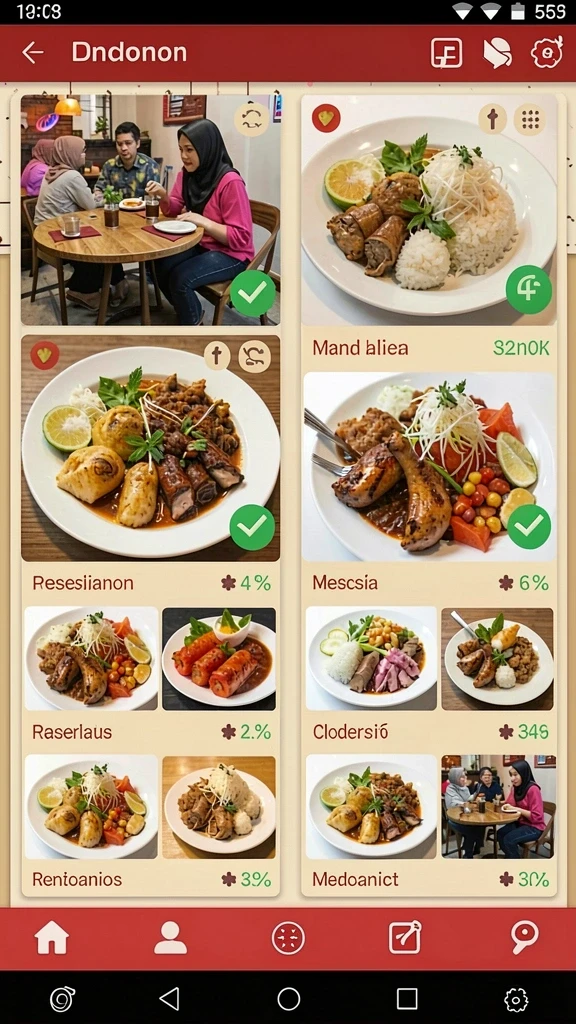
Task: Open the settings gear in the app bar
Action: coord(547,53)
